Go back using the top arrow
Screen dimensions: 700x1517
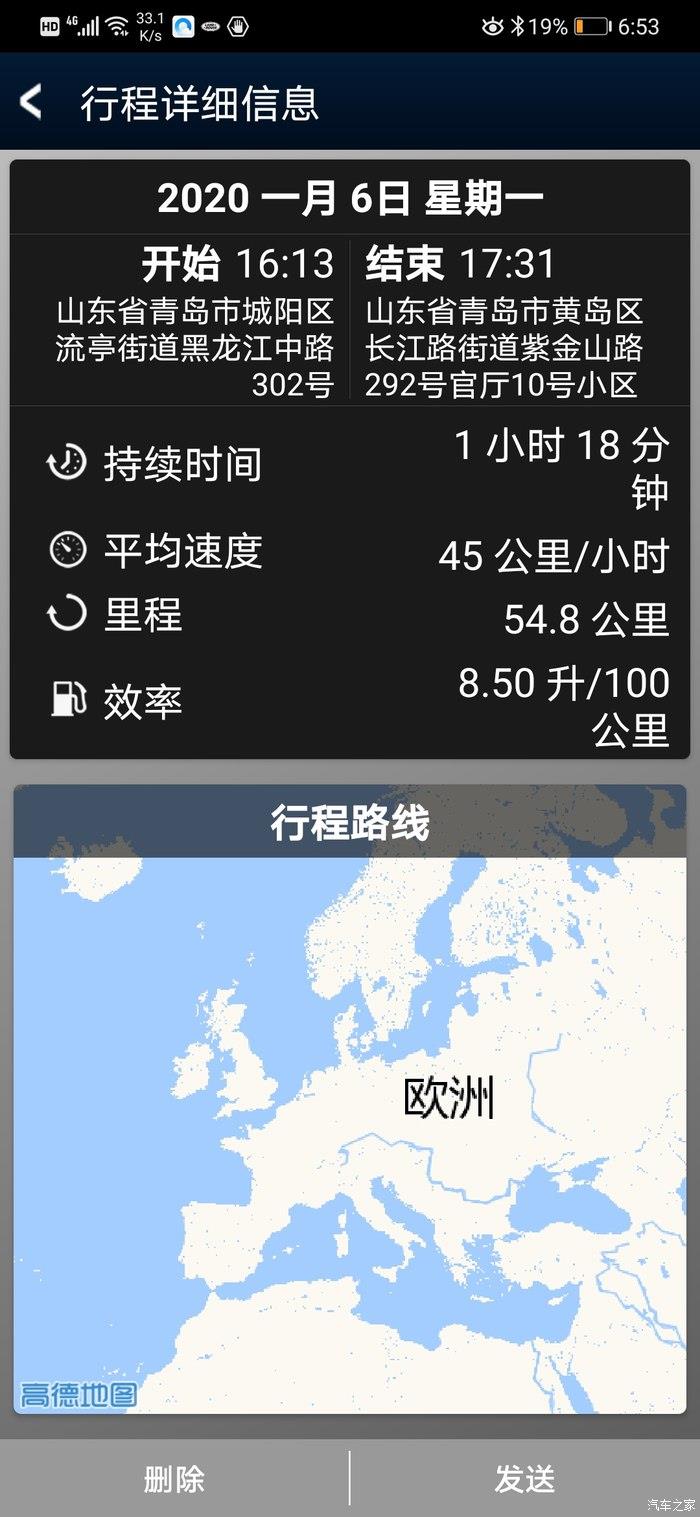pyautogui.click(x=31, y=102)
